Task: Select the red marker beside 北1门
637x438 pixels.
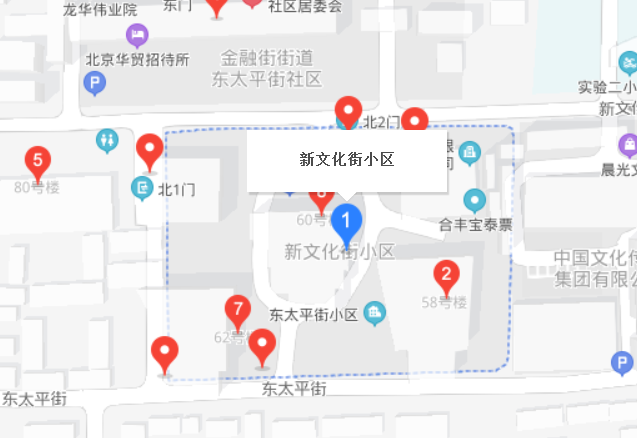Action: point(150,151)
